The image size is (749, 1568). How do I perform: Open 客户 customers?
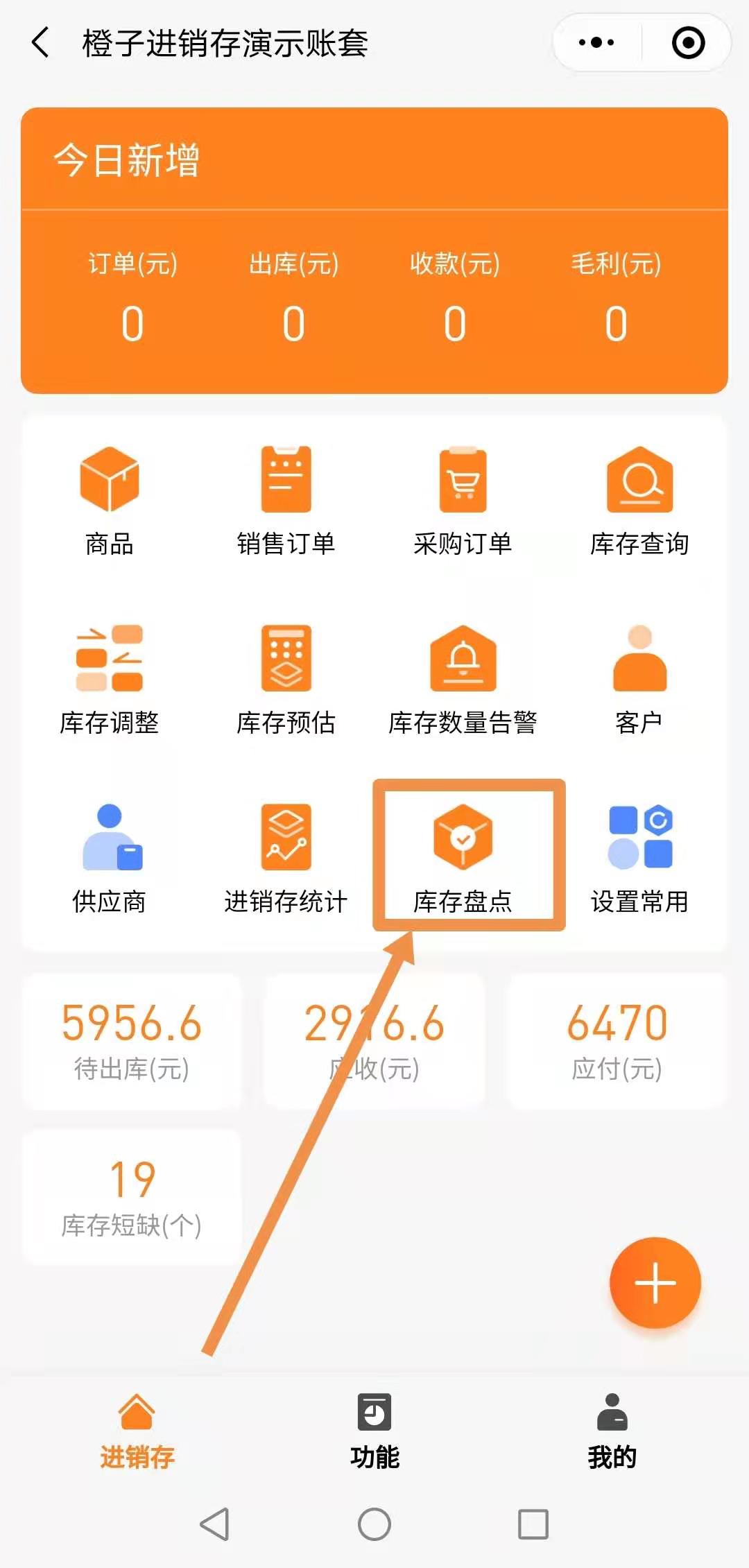(639, 680)
